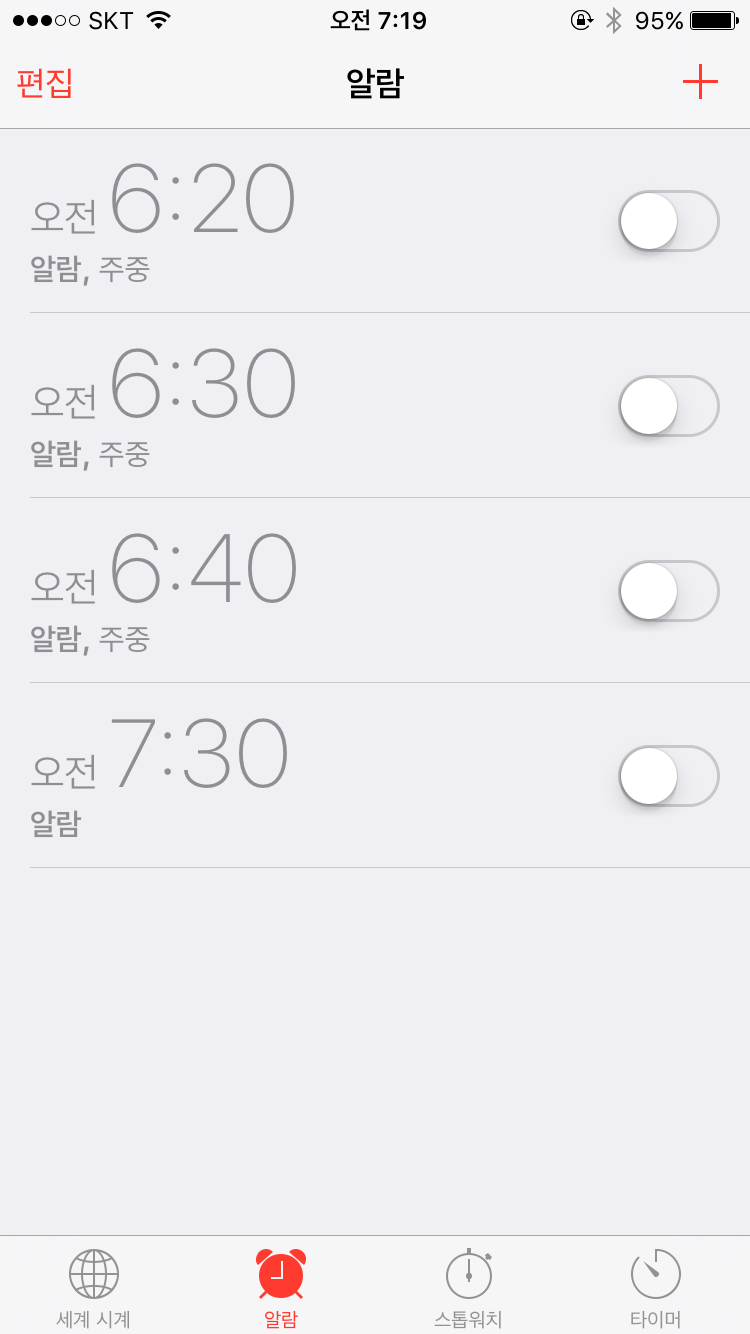Select the 알람 tab
Image resolution: width=750 pixels, height=1334 pixels.
pyautogui.click(x=281, y=1288)
